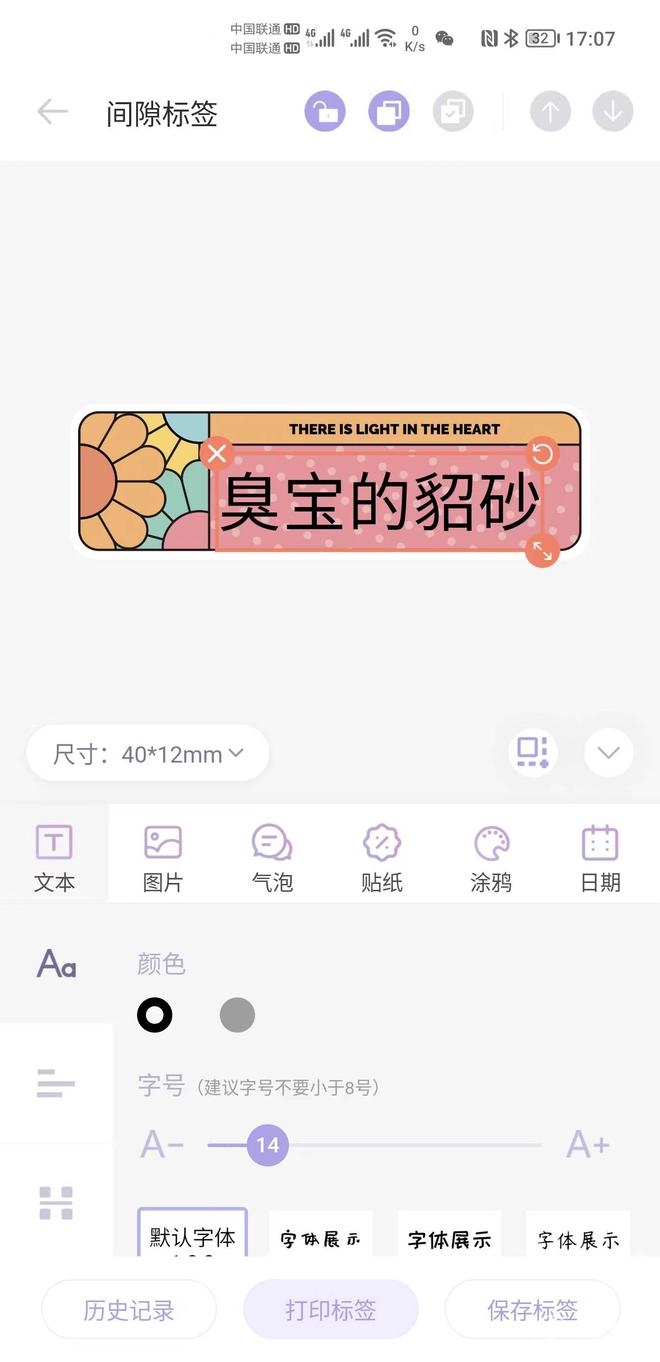Decrease font size with A-

pyautogui.click(x=161, y=1144)
